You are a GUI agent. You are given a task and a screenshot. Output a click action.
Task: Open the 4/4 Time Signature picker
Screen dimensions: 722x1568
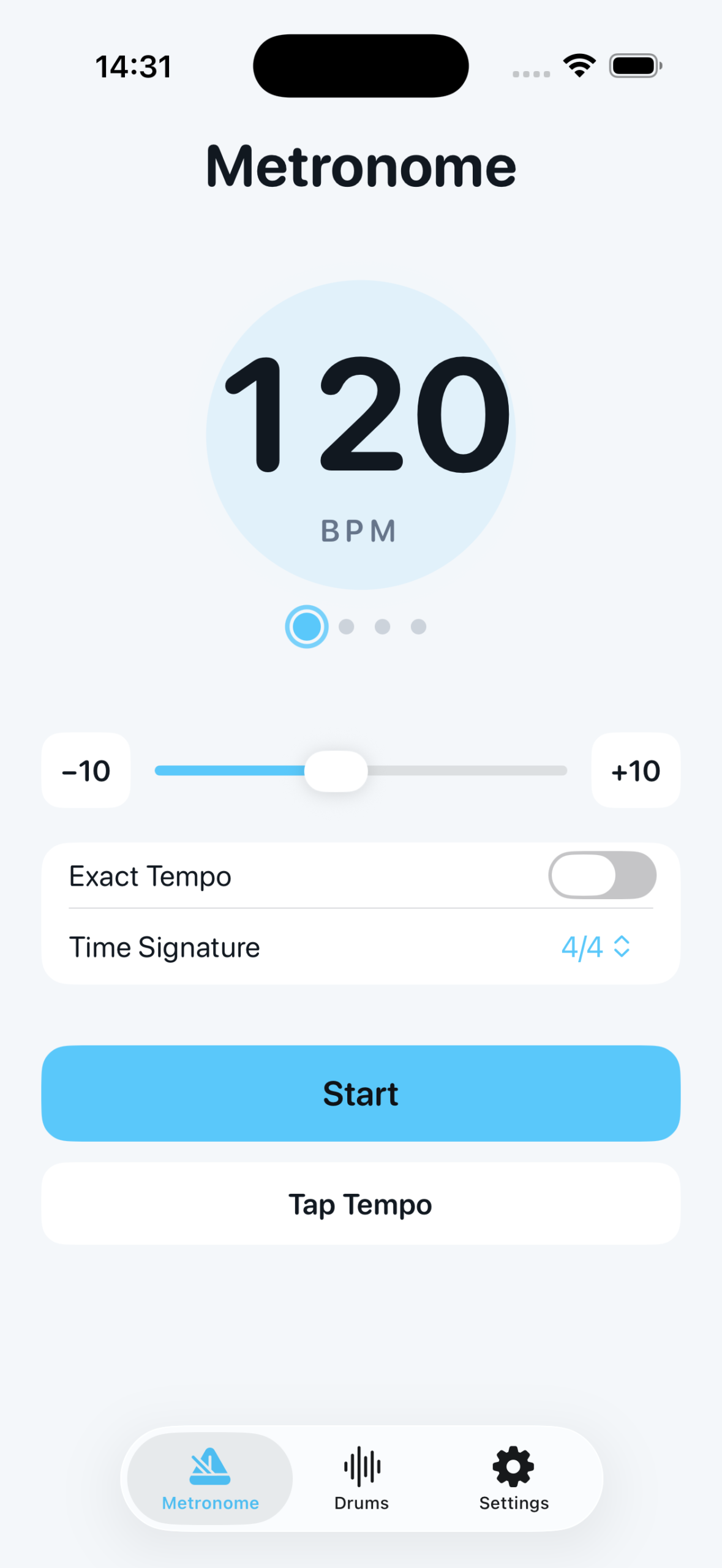pyautogui.click(x=596, y=947)
